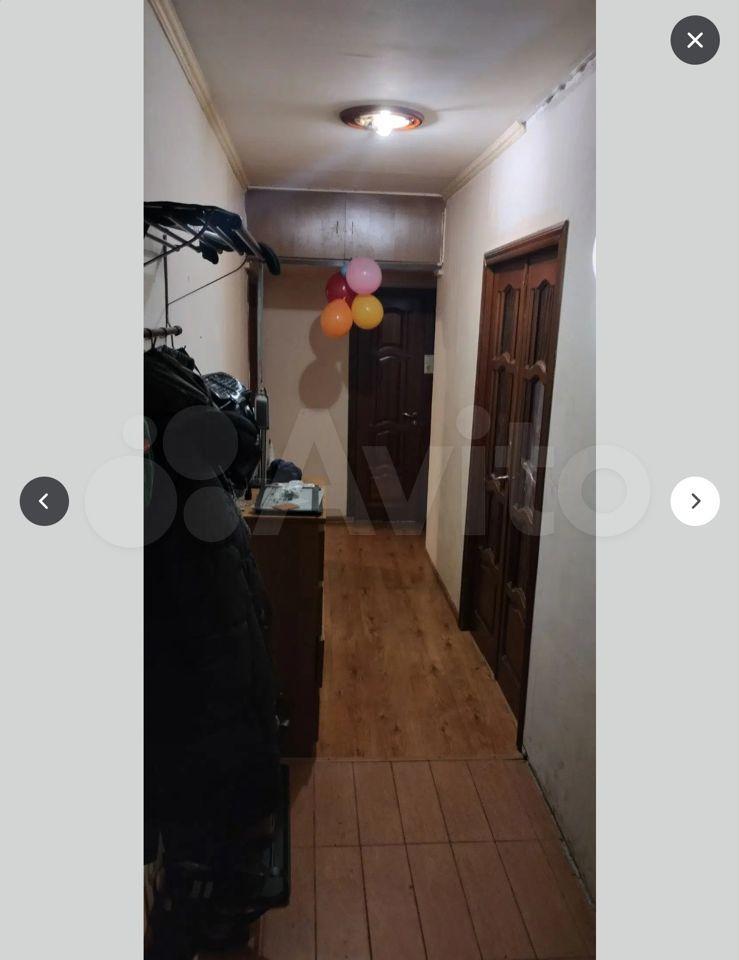
Task: Close the full-screen photo viewer
Action: coord(694,40)
